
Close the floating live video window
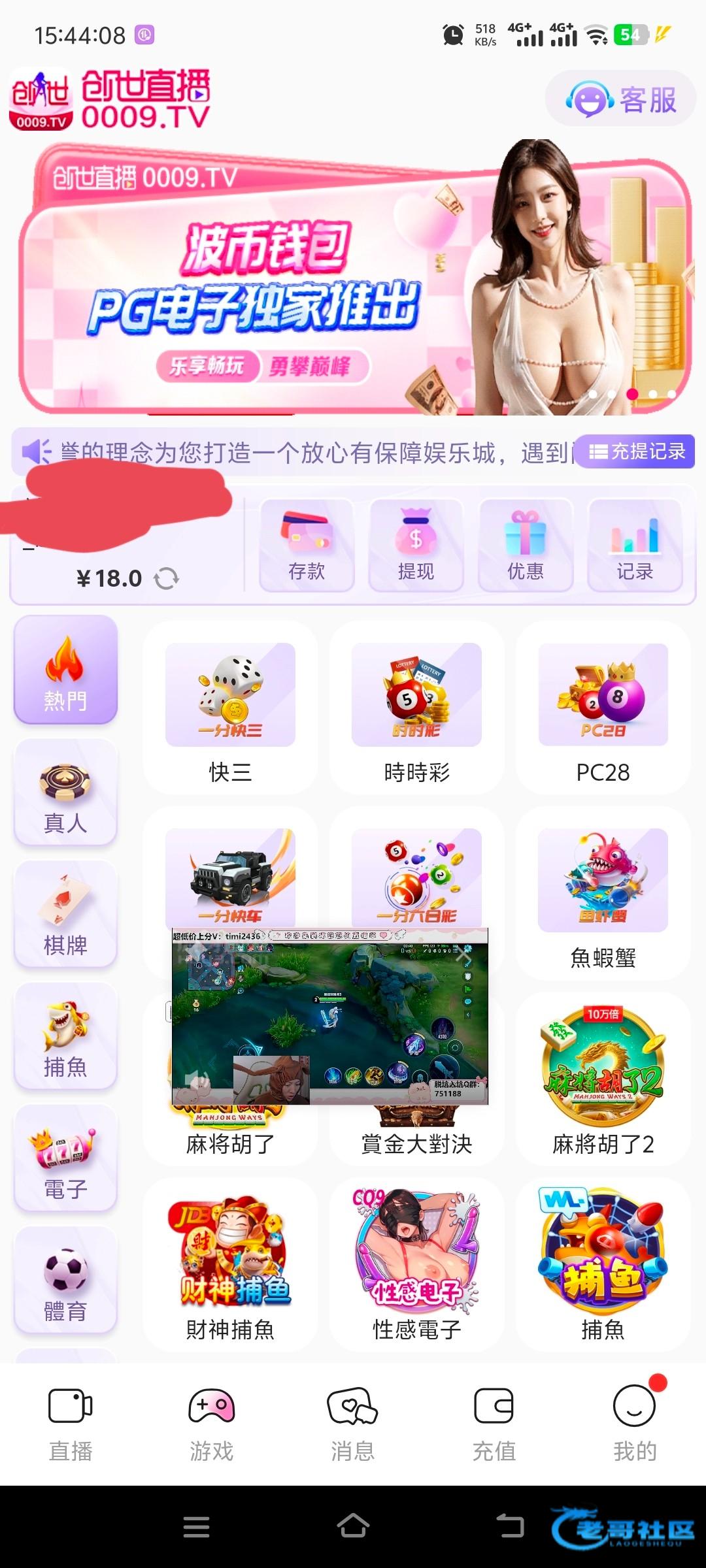coord(464,954)
